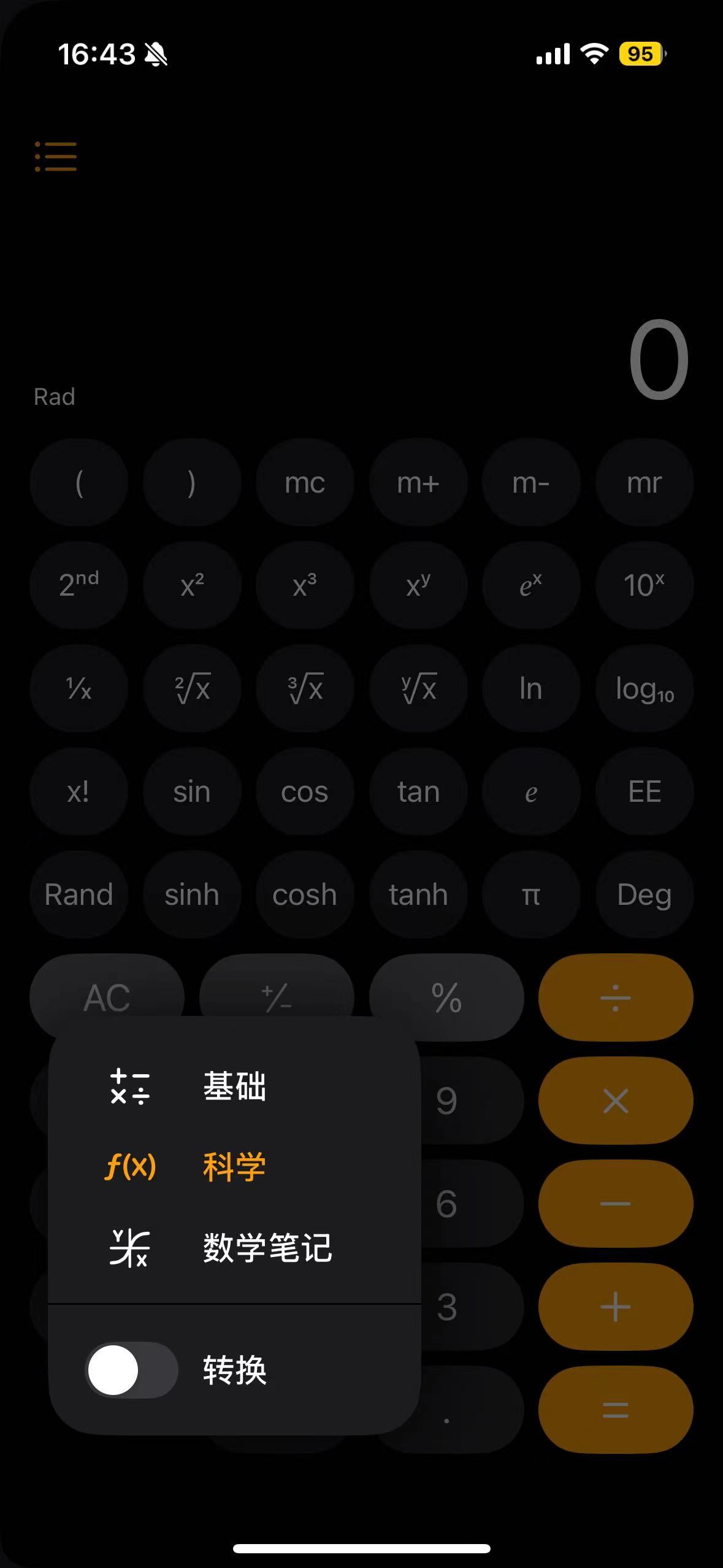Tap the log10 function key

644,688
